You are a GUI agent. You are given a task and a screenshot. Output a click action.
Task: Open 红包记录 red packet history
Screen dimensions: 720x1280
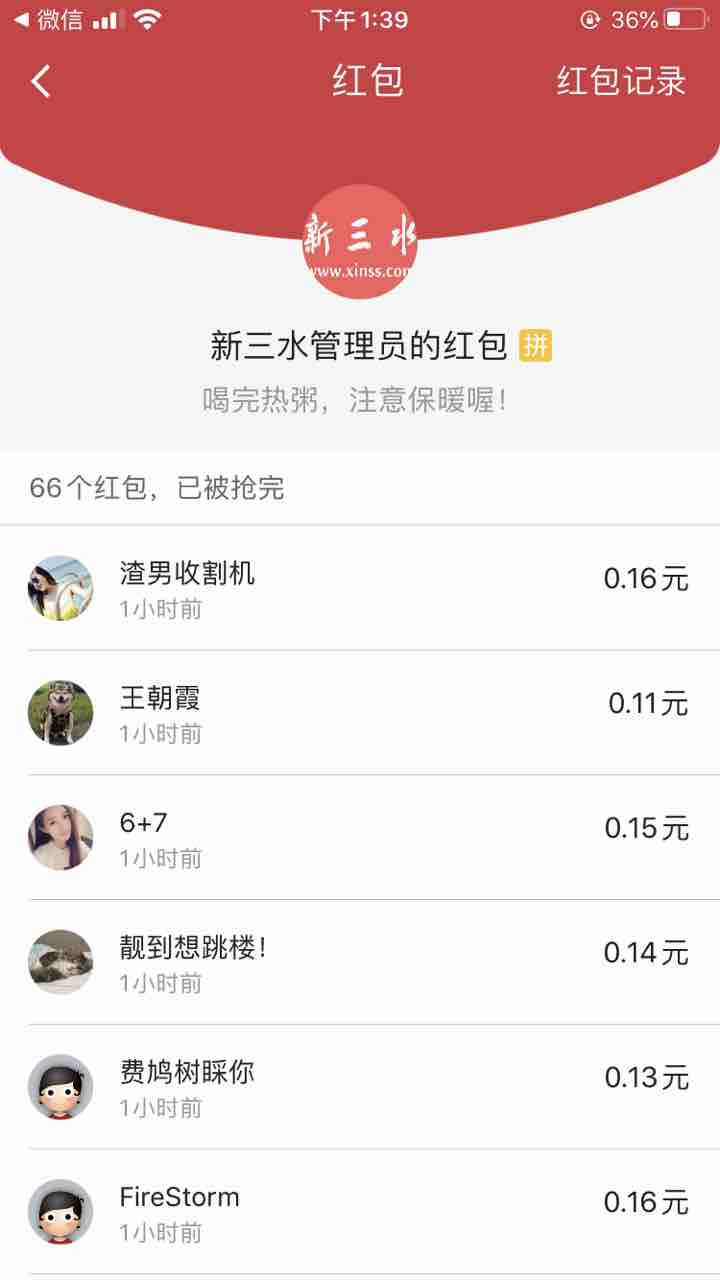pos(621,81)
